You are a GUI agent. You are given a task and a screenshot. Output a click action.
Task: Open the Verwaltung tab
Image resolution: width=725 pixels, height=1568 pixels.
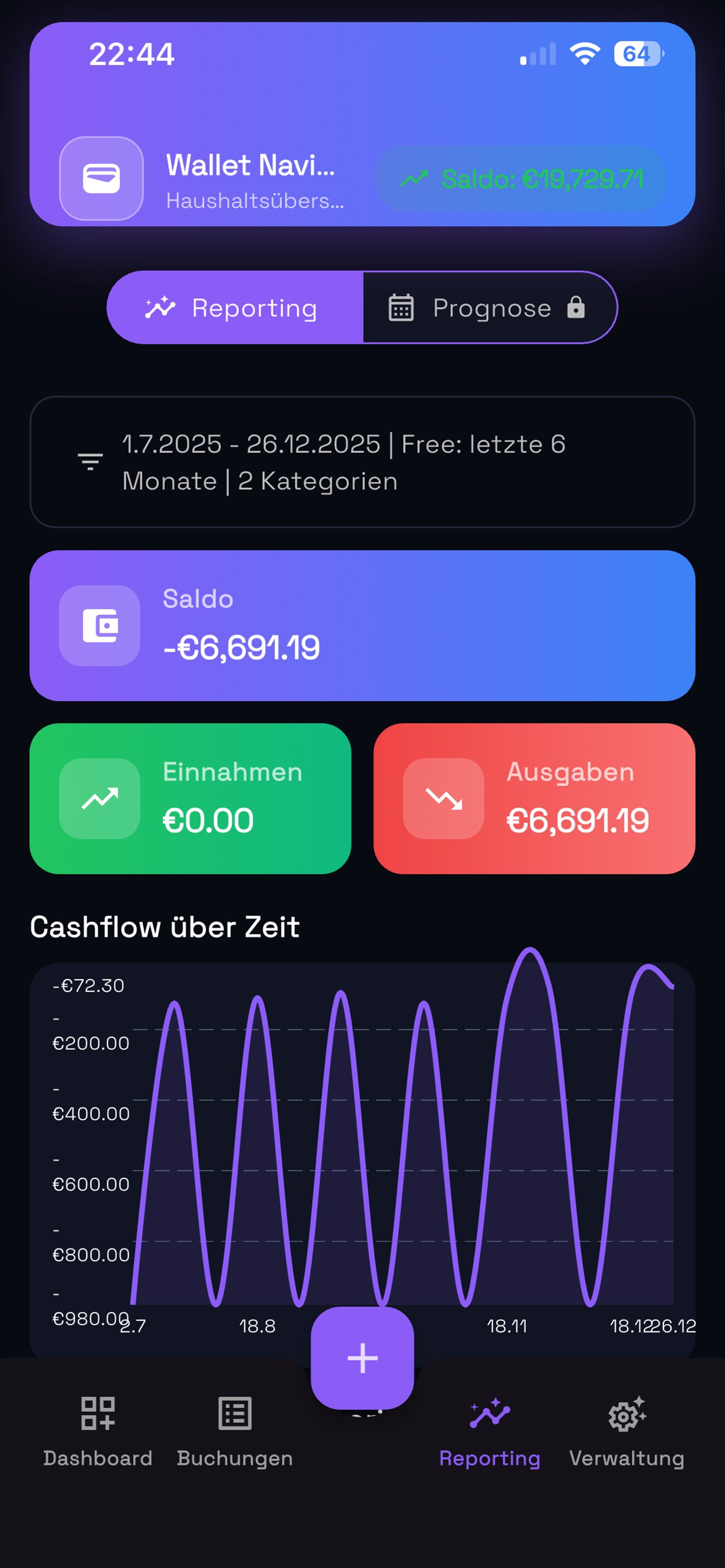pos(626,1431)
